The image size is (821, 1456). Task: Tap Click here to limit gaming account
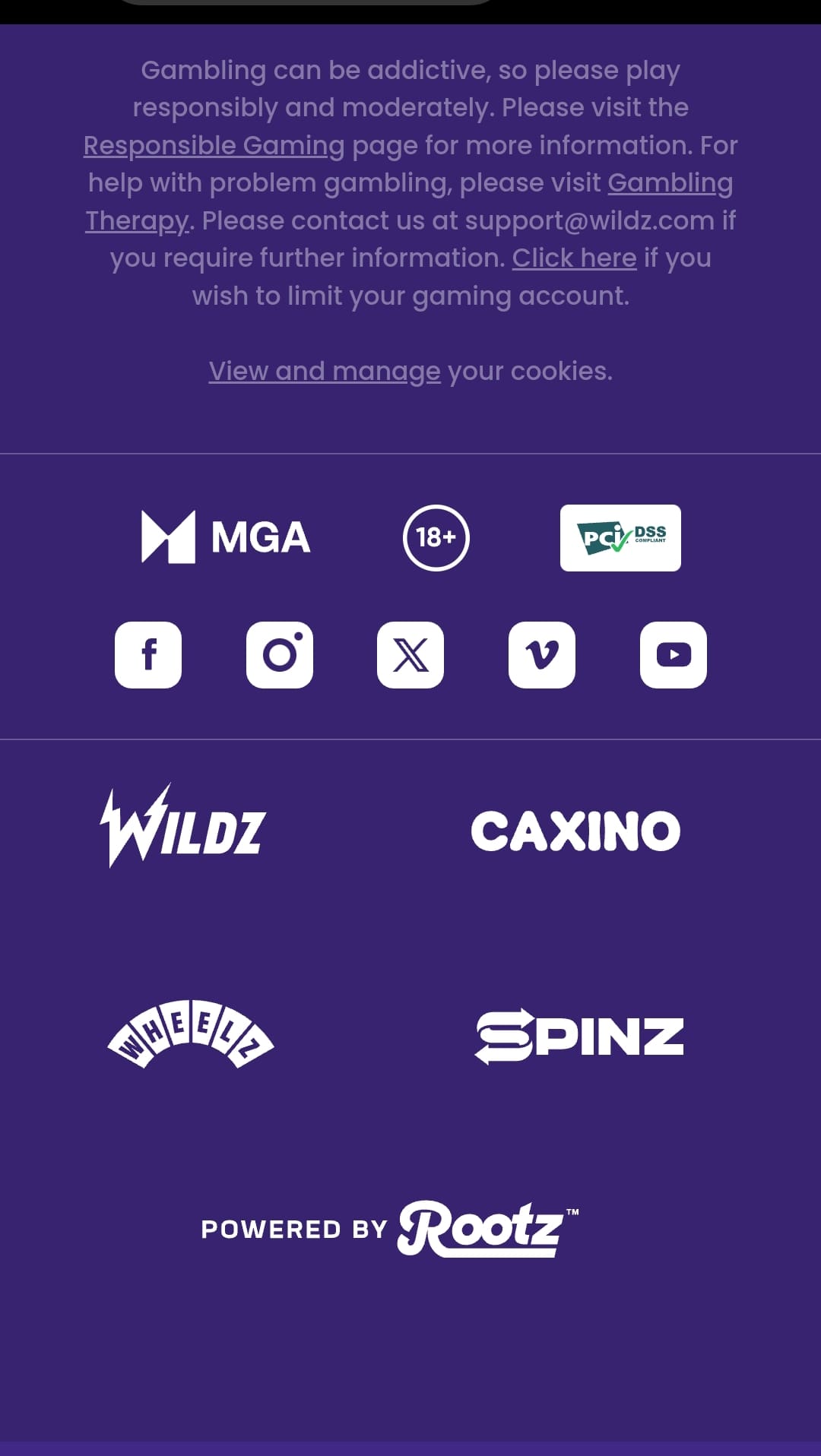point(574,258)
